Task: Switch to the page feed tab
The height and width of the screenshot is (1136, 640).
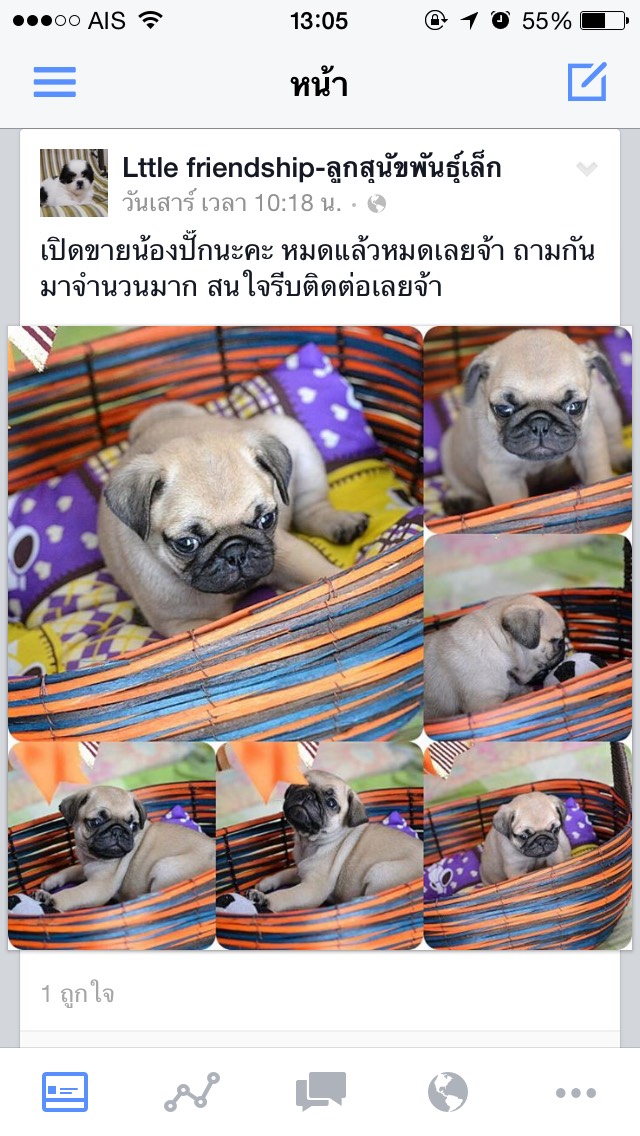Action: coord(65,1092)
